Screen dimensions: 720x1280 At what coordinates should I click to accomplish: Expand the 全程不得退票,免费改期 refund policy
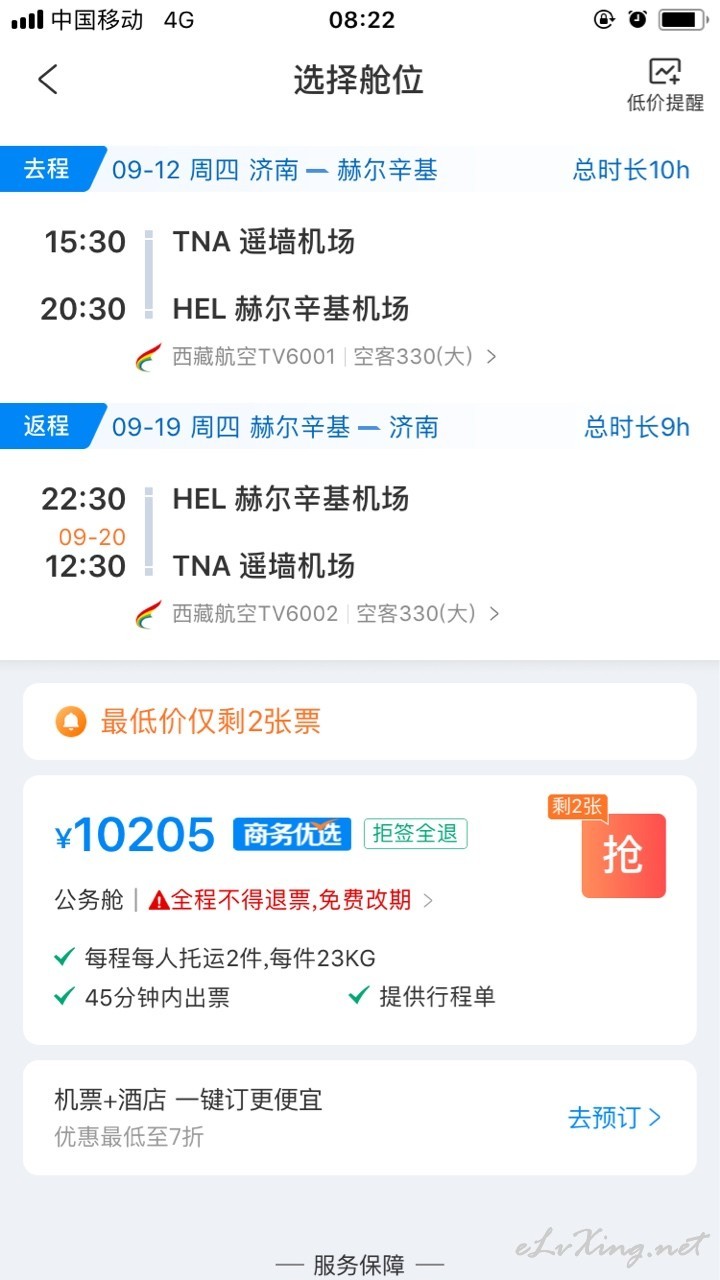pyautogui.click(x=291, y=900)
